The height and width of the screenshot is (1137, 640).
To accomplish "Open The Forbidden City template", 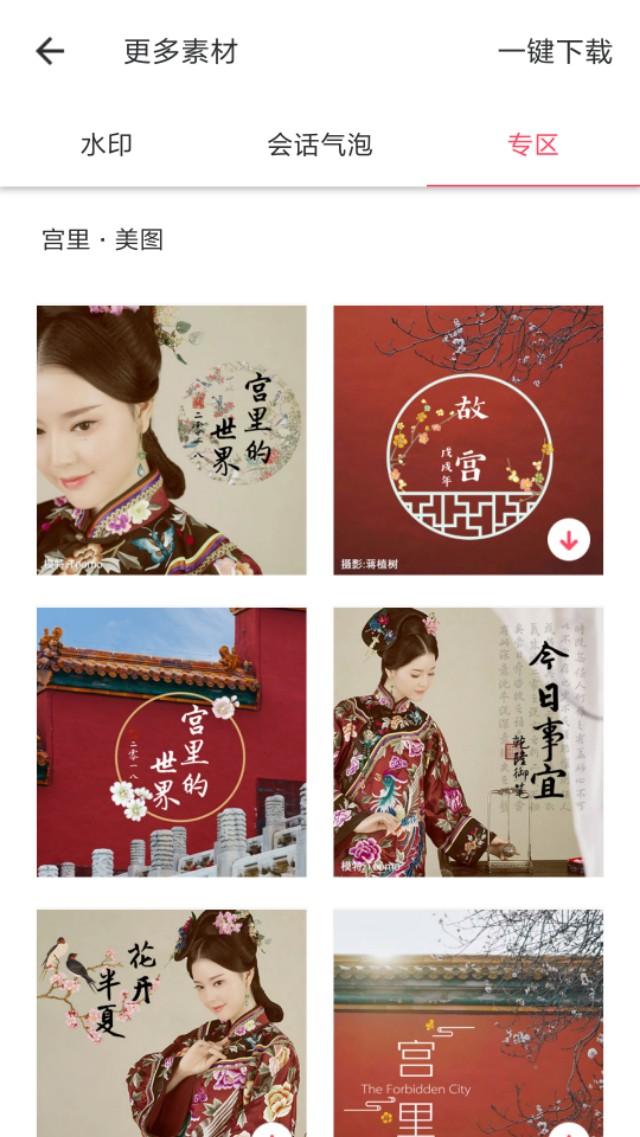I will [x=468, y=1022].
